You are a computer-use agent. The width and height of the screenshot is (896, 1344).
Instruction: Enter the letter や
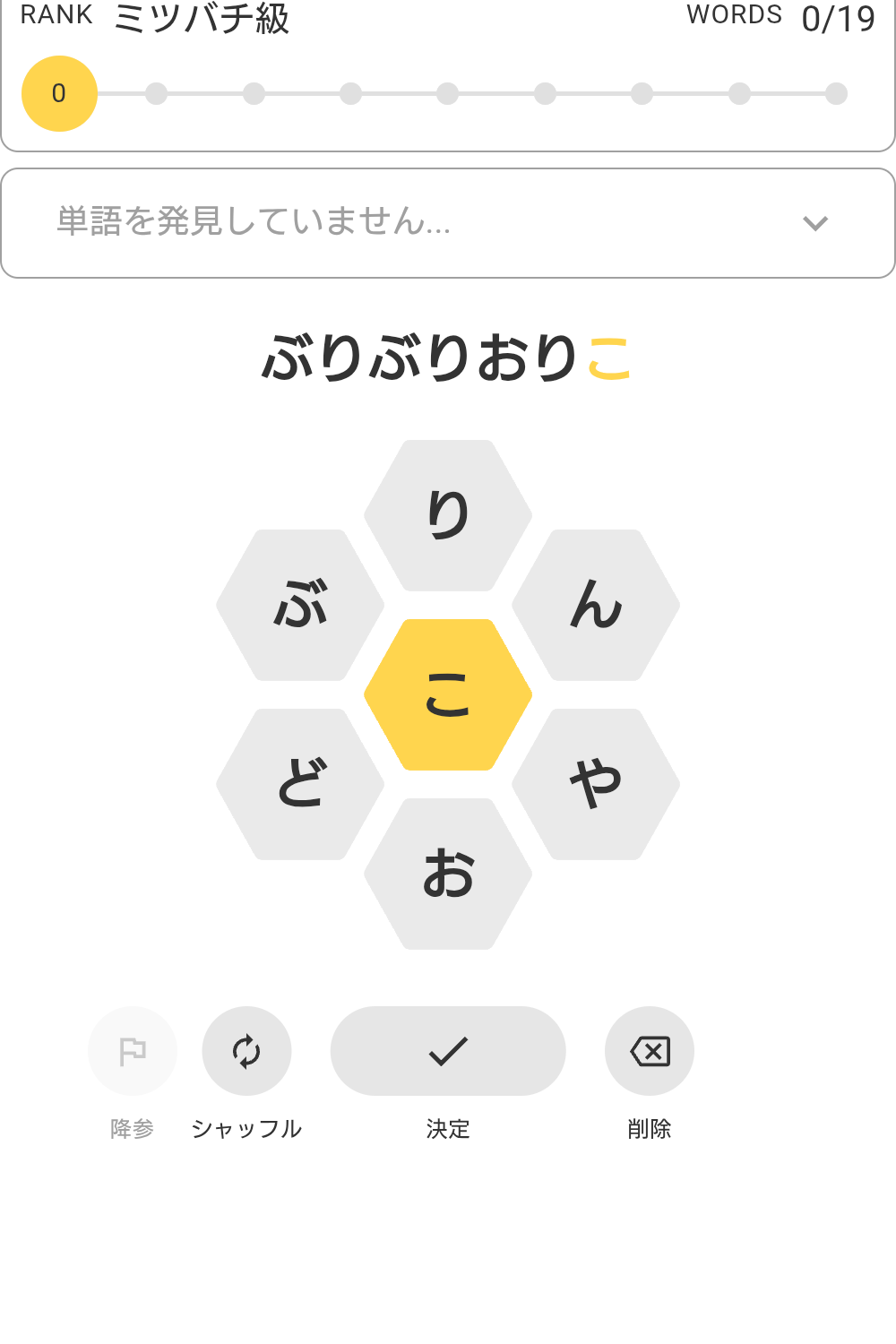tap(596, 784)
